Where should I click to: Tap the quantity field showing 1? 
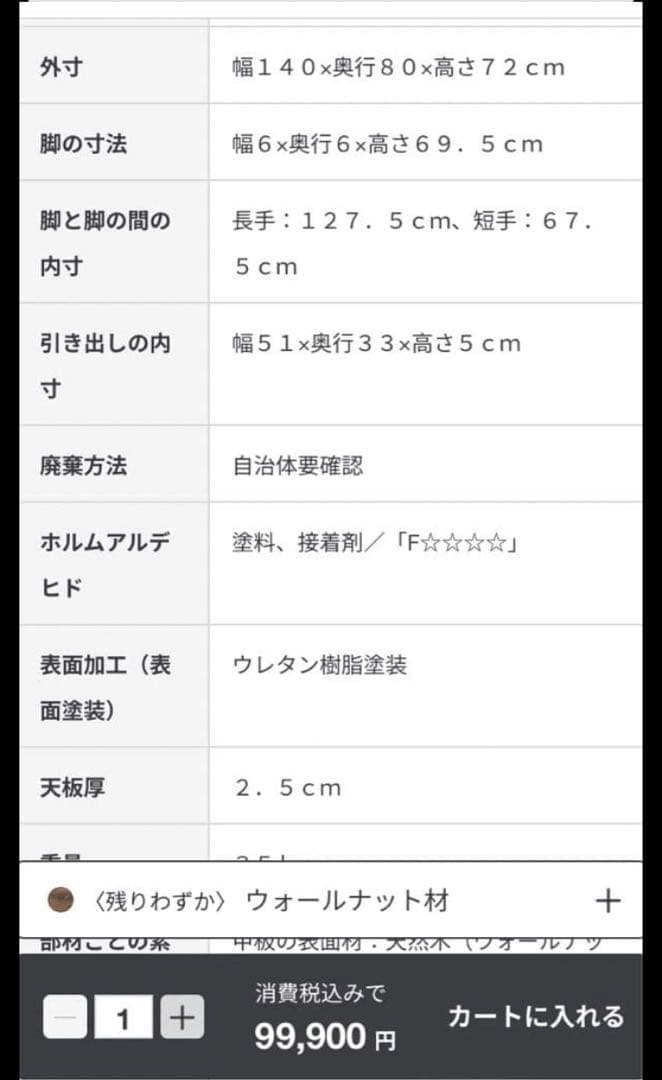click(x=124, y=1018)
